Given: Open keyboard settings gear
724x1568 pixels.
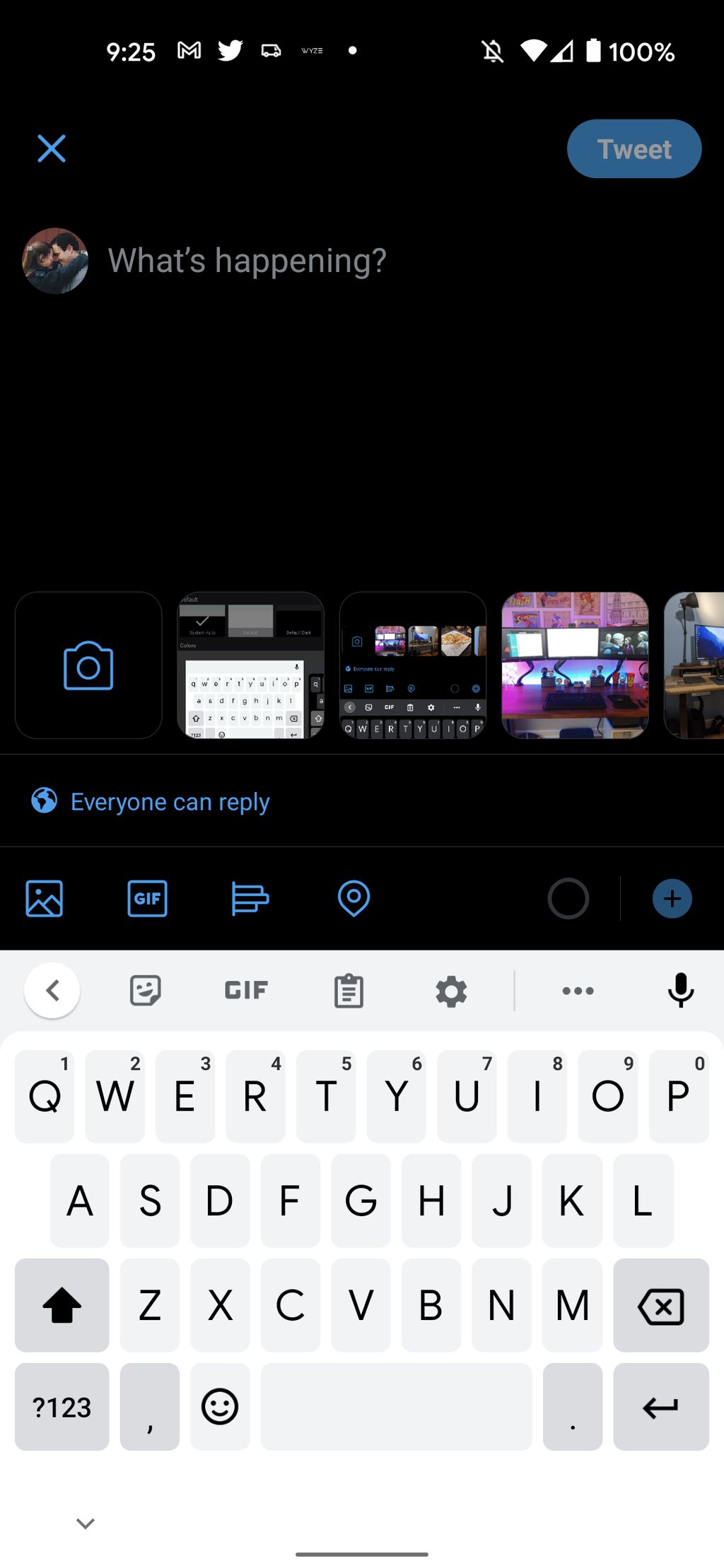Looking at the screenshot, I should coord(451,991).
